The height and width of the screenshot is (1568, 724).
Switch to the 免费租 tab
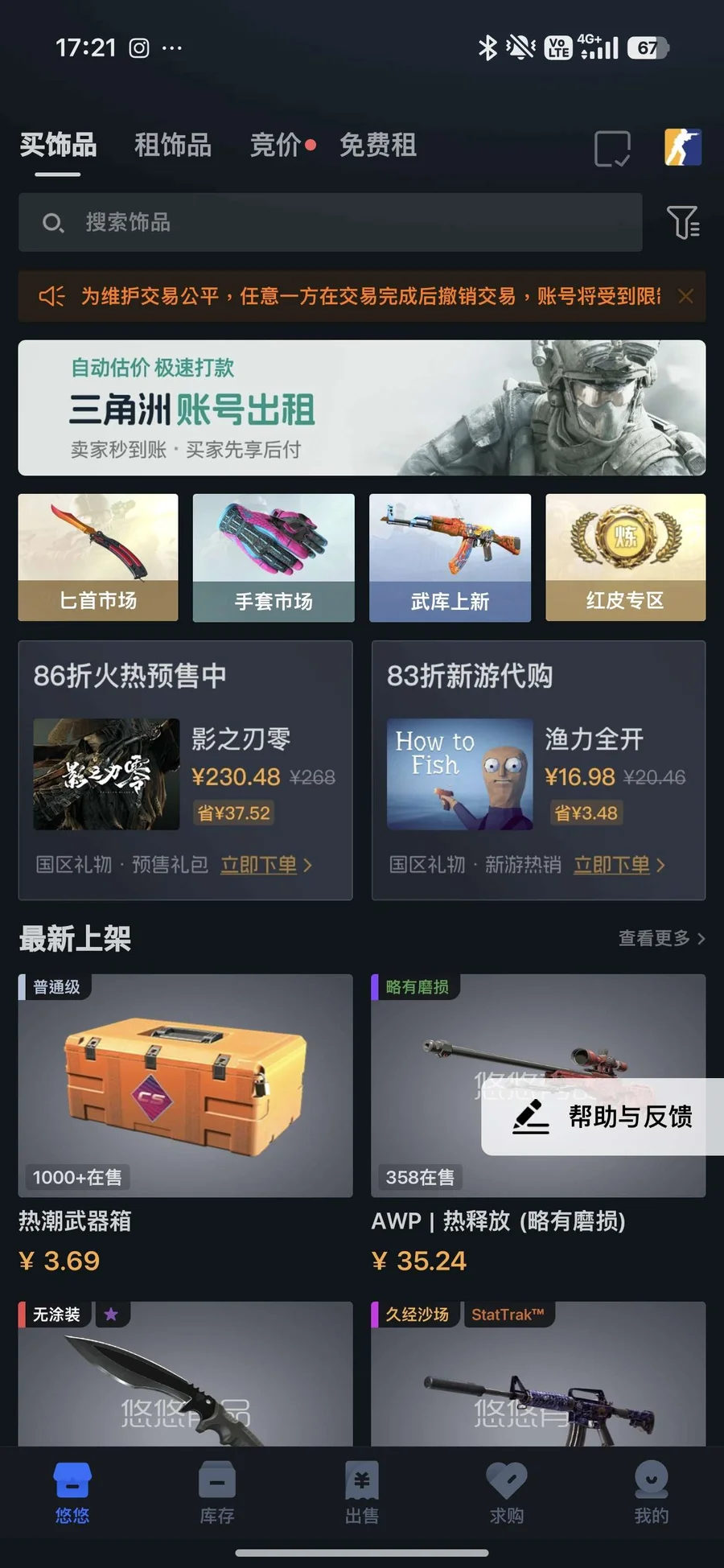coord(378,146)
